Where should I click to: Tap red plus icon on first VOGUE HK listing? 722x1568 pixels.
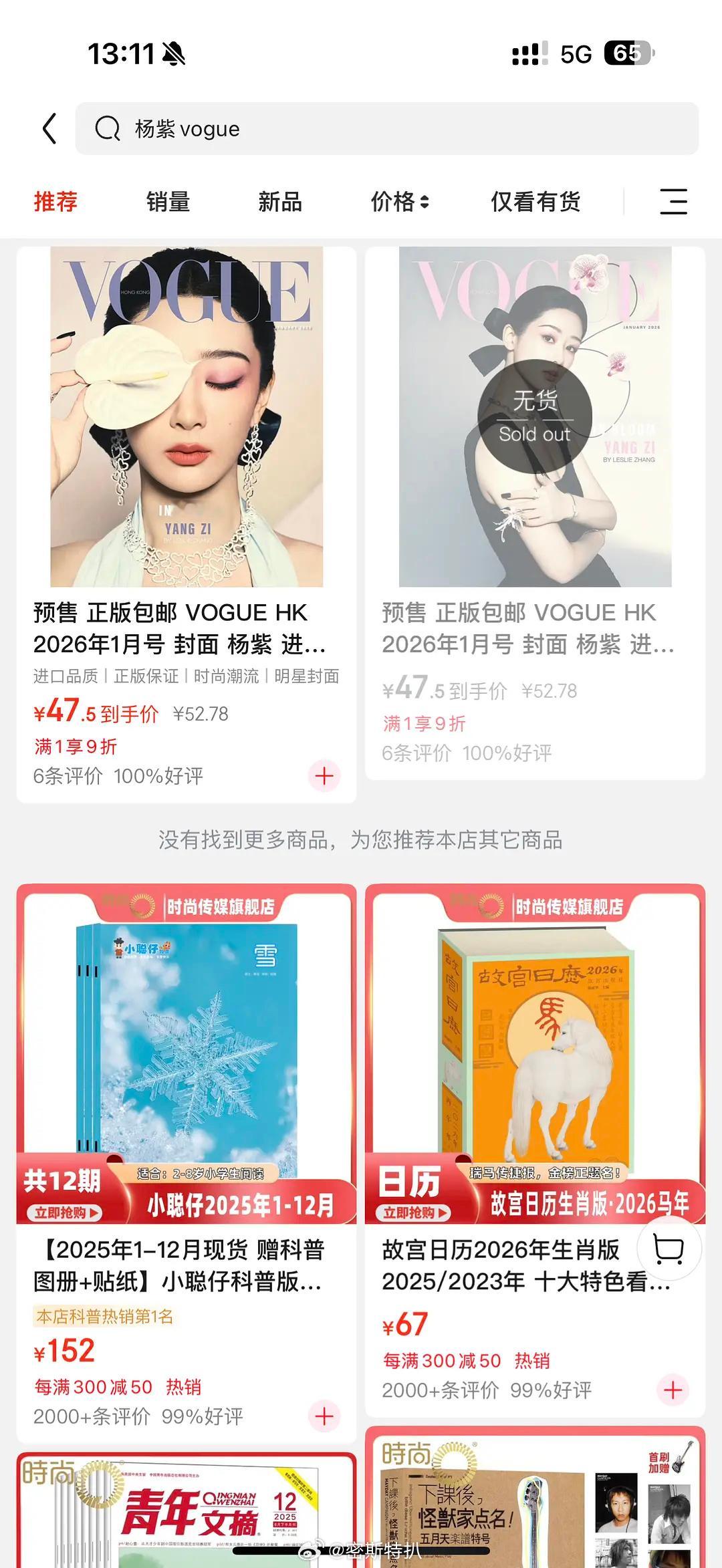(x=324, y=775)
